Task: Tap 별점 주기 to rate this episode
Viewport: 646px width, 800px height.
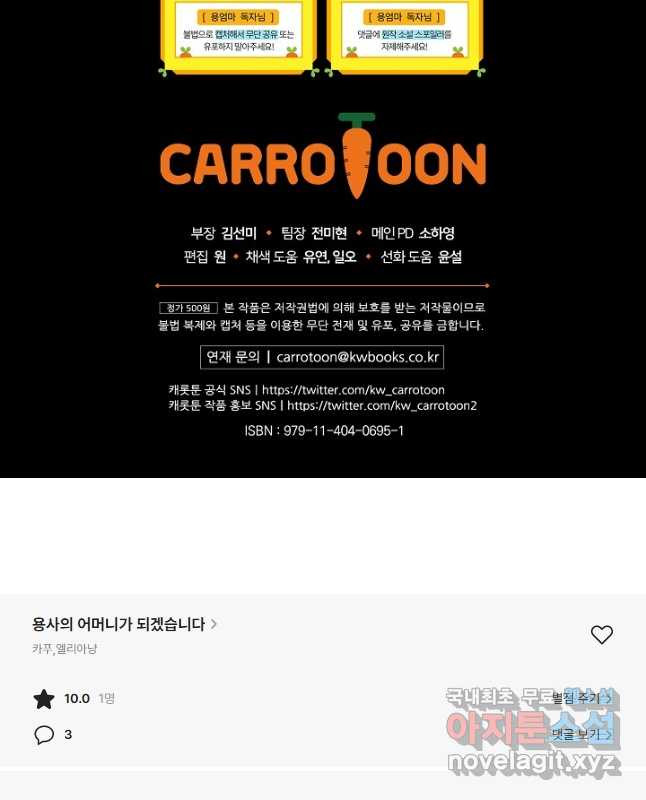Action: (582, 698)
